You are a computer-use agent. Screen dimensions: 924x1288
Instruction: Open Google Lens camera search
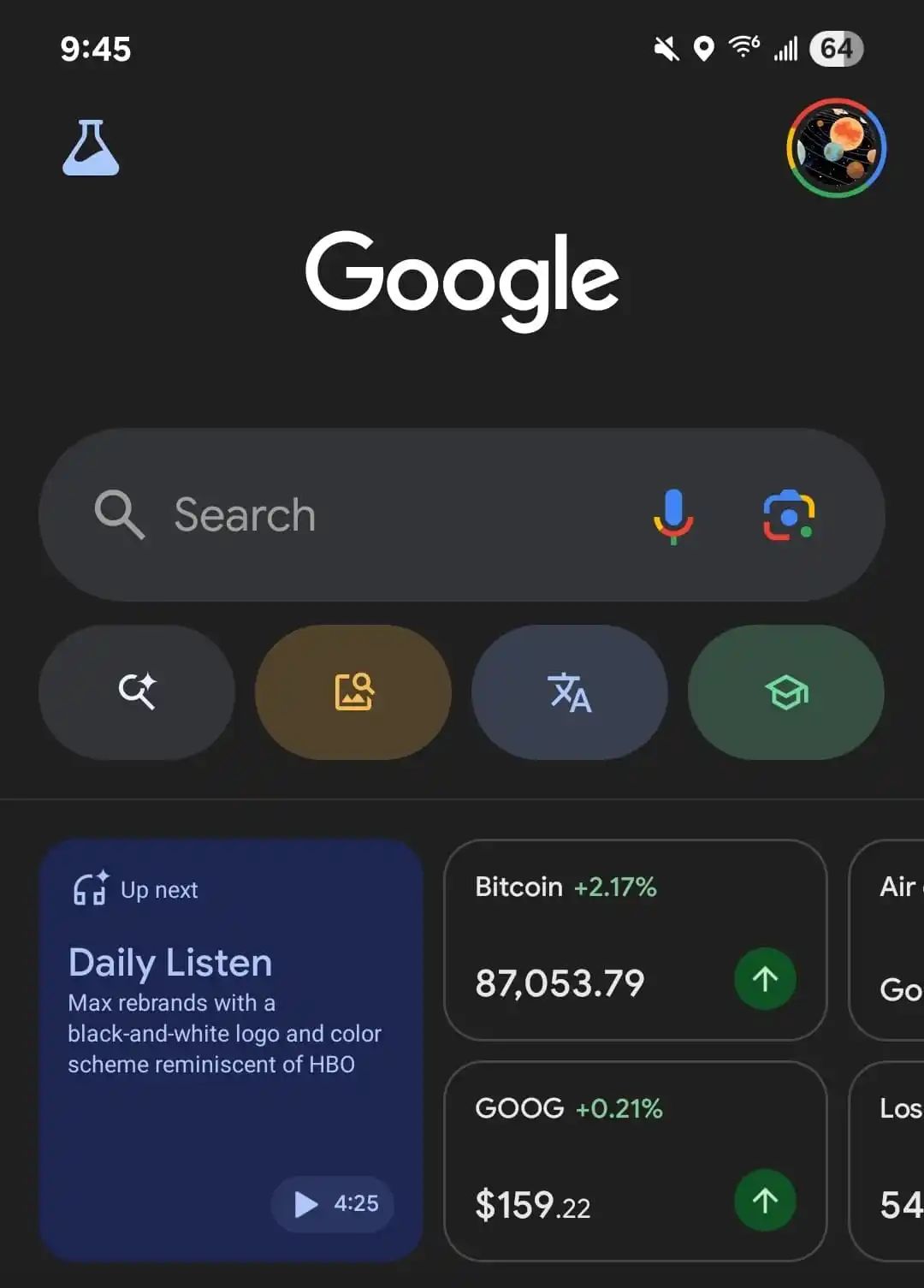pos(788,515)
